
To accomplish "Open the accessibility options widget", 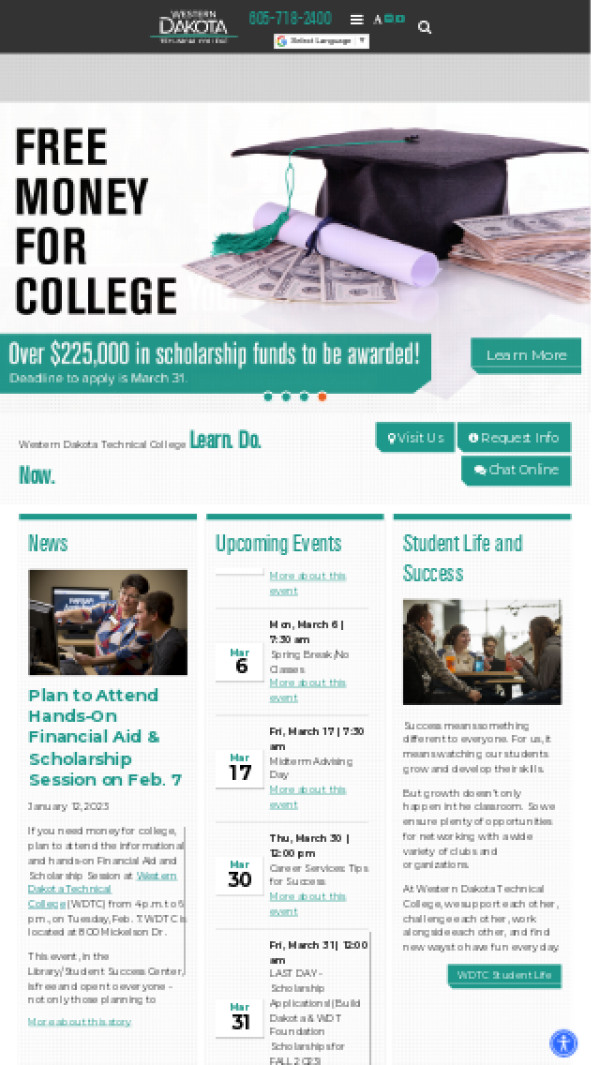I will 564,1043.
